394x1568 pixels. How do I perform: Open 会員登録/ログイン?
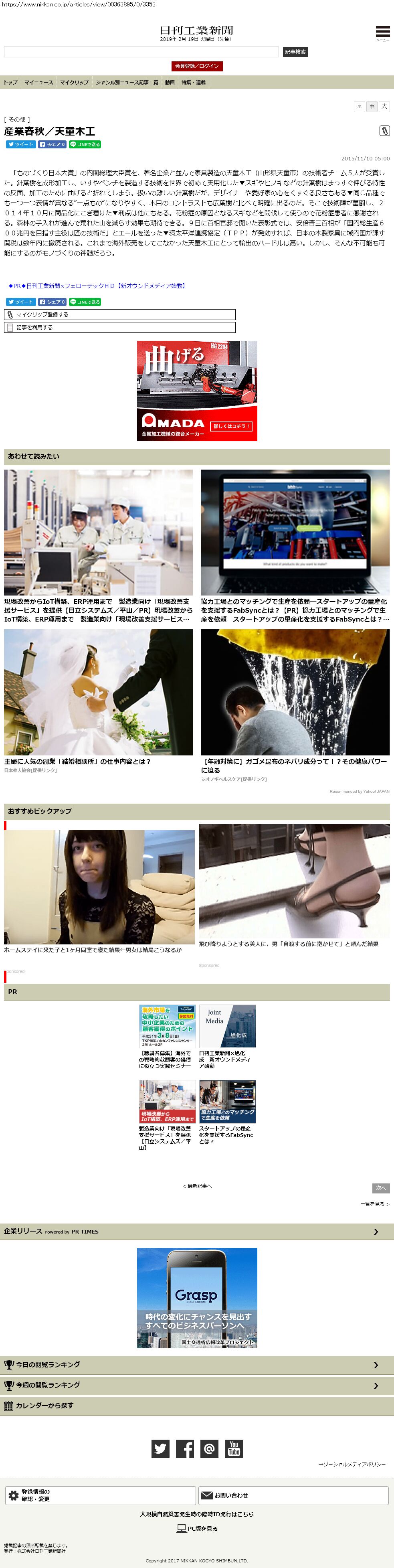tap(197, 66)
